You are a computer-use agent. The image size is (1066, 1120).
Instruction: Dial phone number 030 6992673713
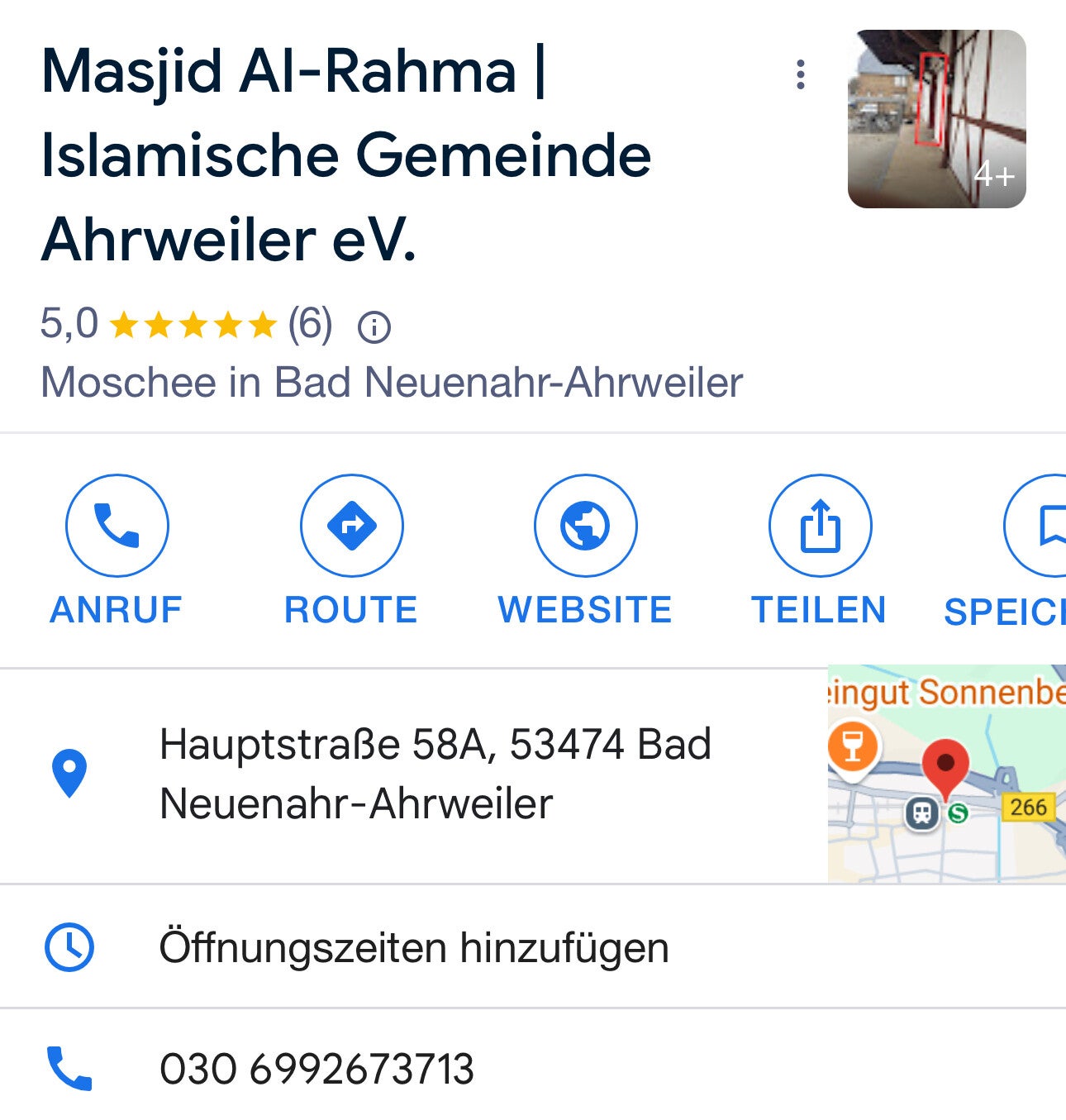pyautogui.click(x=316, y=1069)
